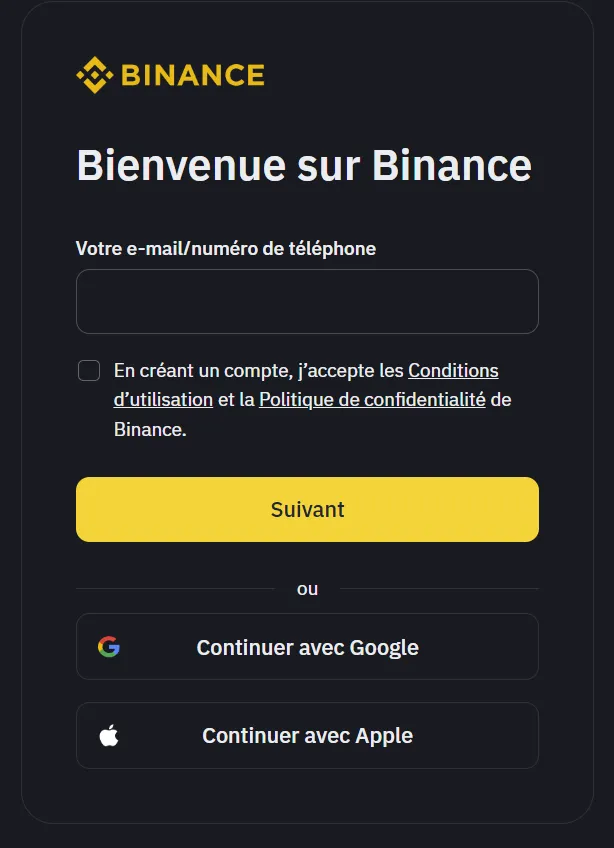Focus the e-mail/numéro de téléphone field
The width and height of the screenshot is (614, 848).
307,301
